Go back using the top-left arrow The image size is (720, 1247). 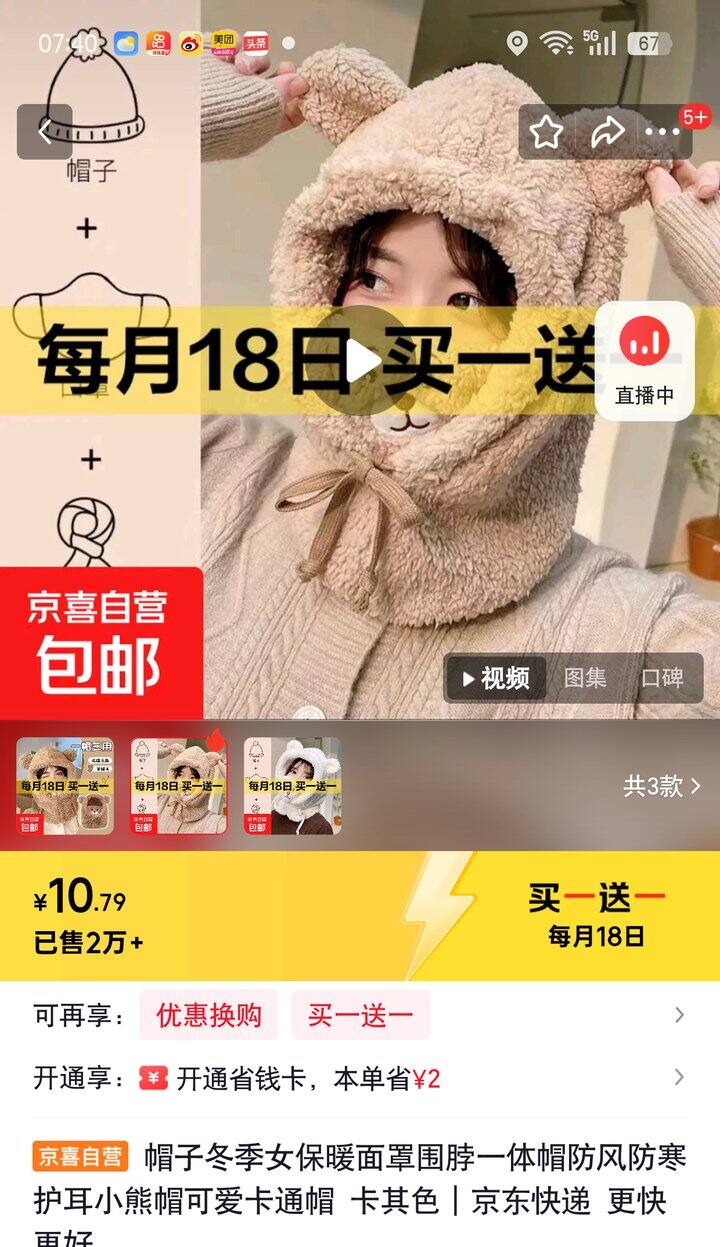click(x=44, y=132)
